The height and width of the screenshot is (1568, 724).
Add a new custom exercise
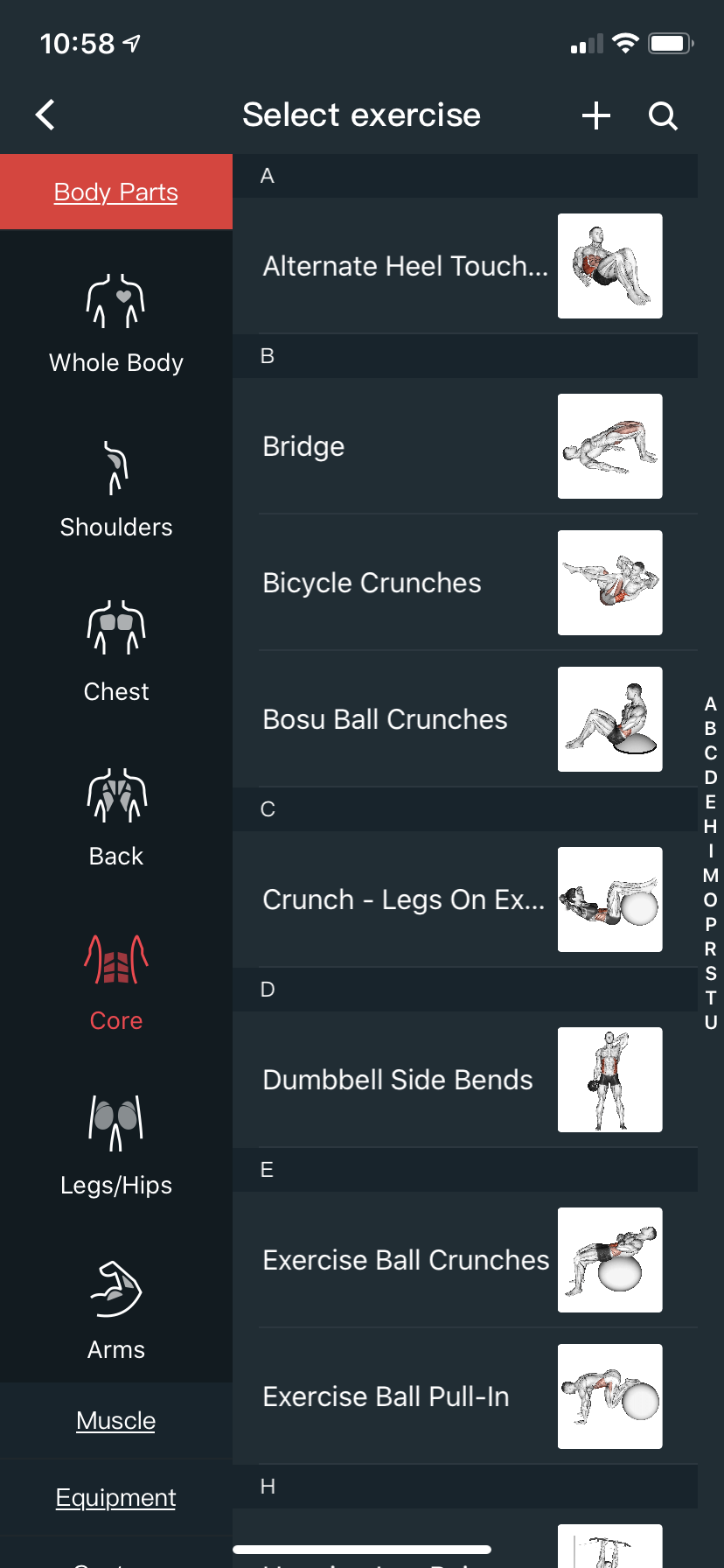(x=596, y=115)
